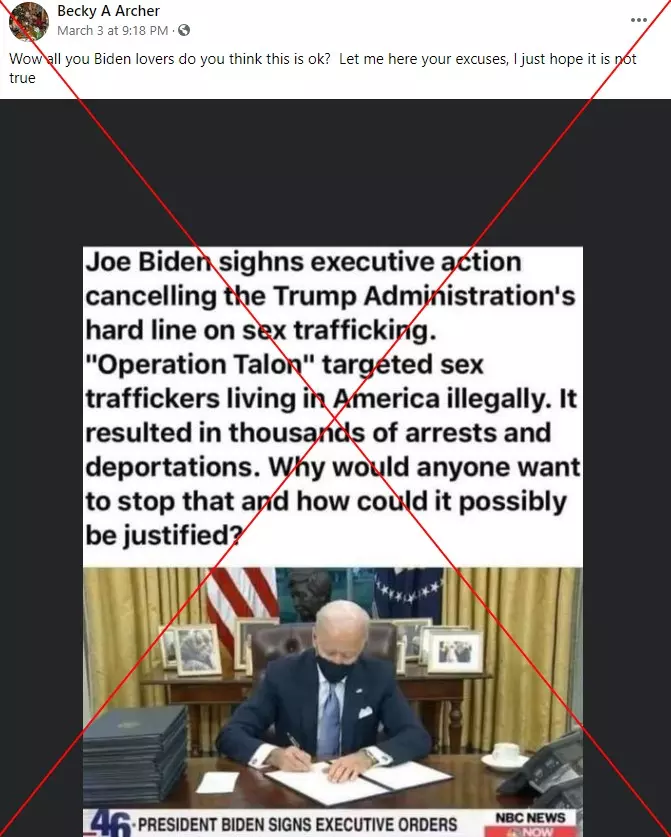
Task: Open the shared Biden executive orders image
Action: coord(333,540)
